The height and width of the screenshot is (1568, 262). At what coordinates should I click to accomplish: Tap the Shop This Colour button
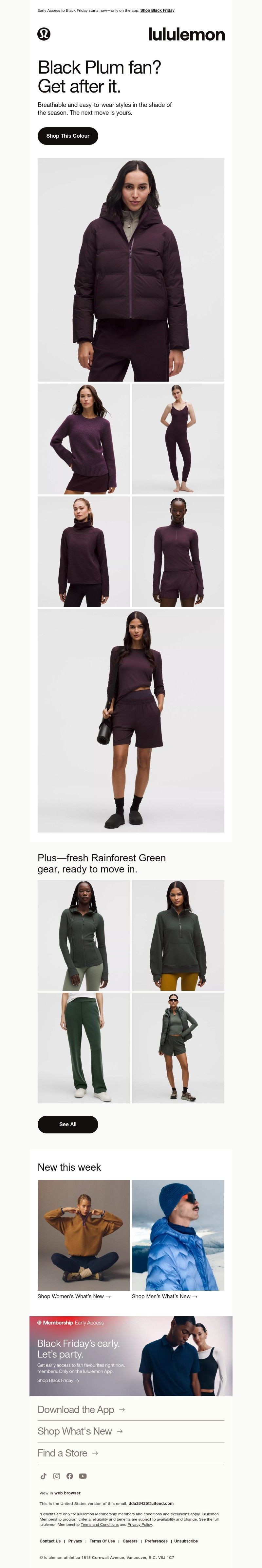(68, 136)
